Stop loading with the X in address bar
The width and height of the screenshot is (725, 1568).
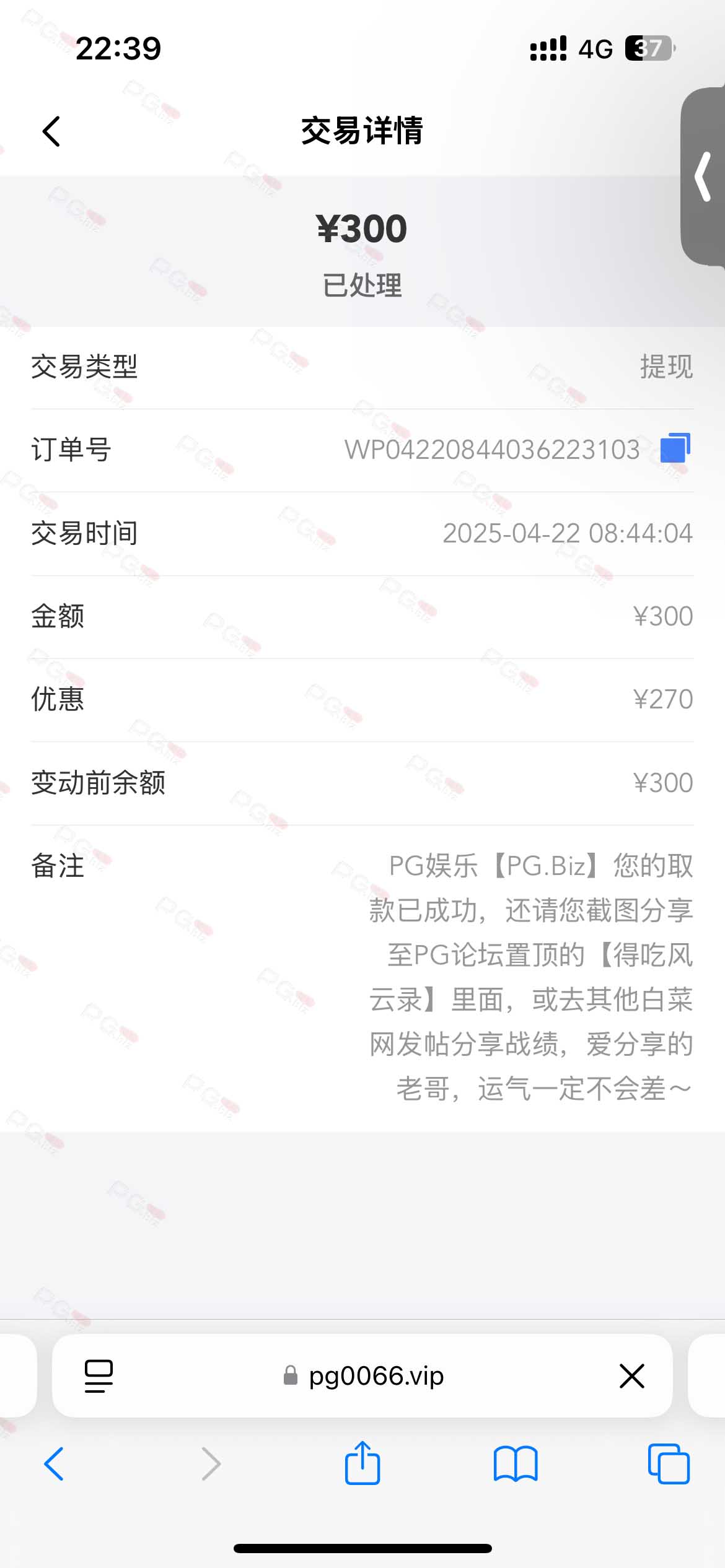(x=632, y=1376)
